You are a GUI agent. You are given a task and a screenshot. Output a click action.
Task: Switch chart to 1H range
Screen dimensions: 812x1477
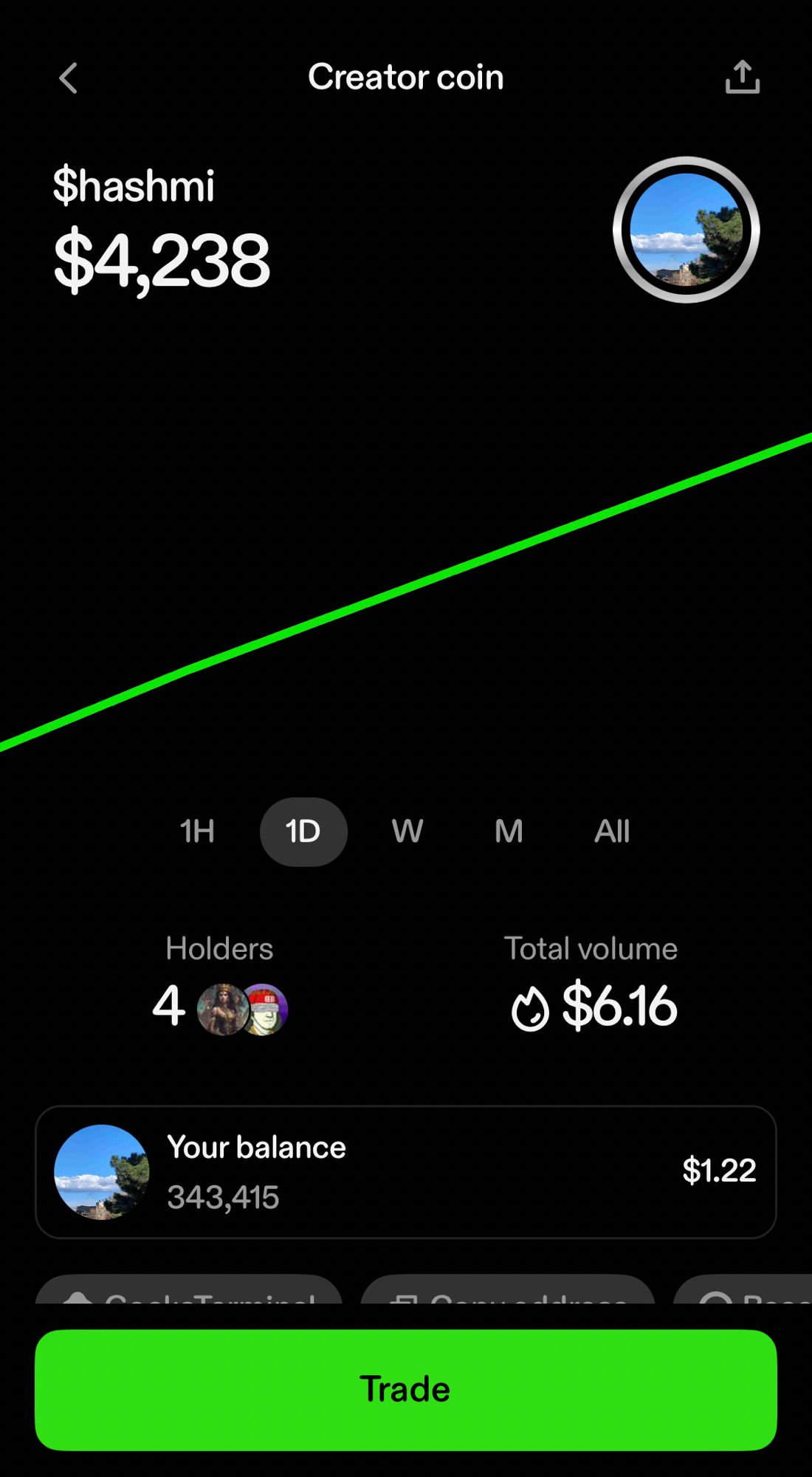tap(197, 832)
